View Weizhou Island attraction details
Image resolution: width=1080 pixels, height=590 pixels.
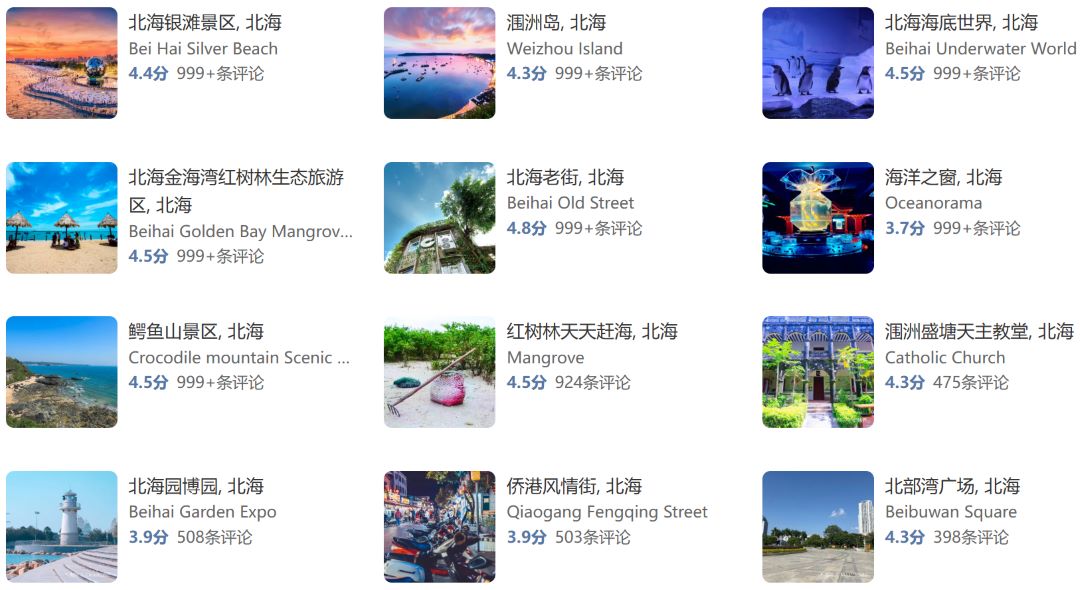[x=556, y=23]
